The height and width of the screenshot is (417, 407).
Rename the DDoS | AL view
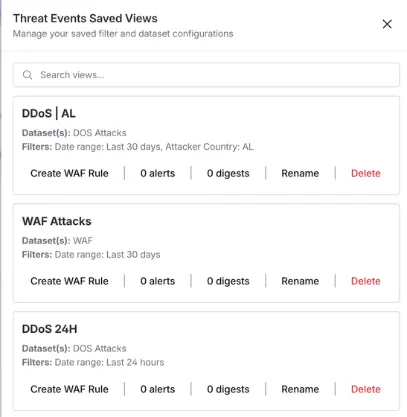pyautogui.click(x=300, y=173)
